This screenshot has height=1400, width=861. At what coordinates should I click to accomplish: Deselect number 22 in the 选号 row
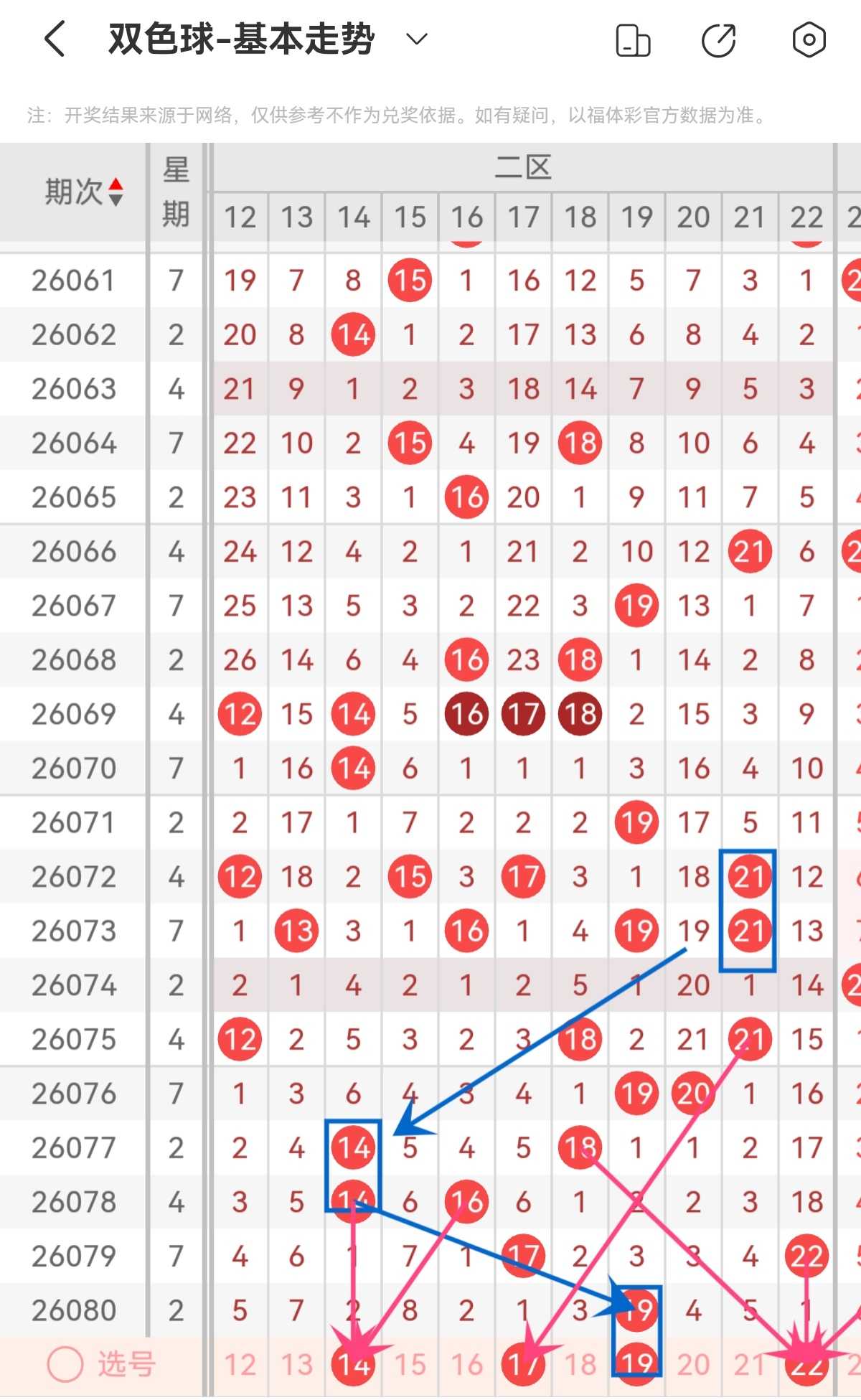pos(806,1364)
